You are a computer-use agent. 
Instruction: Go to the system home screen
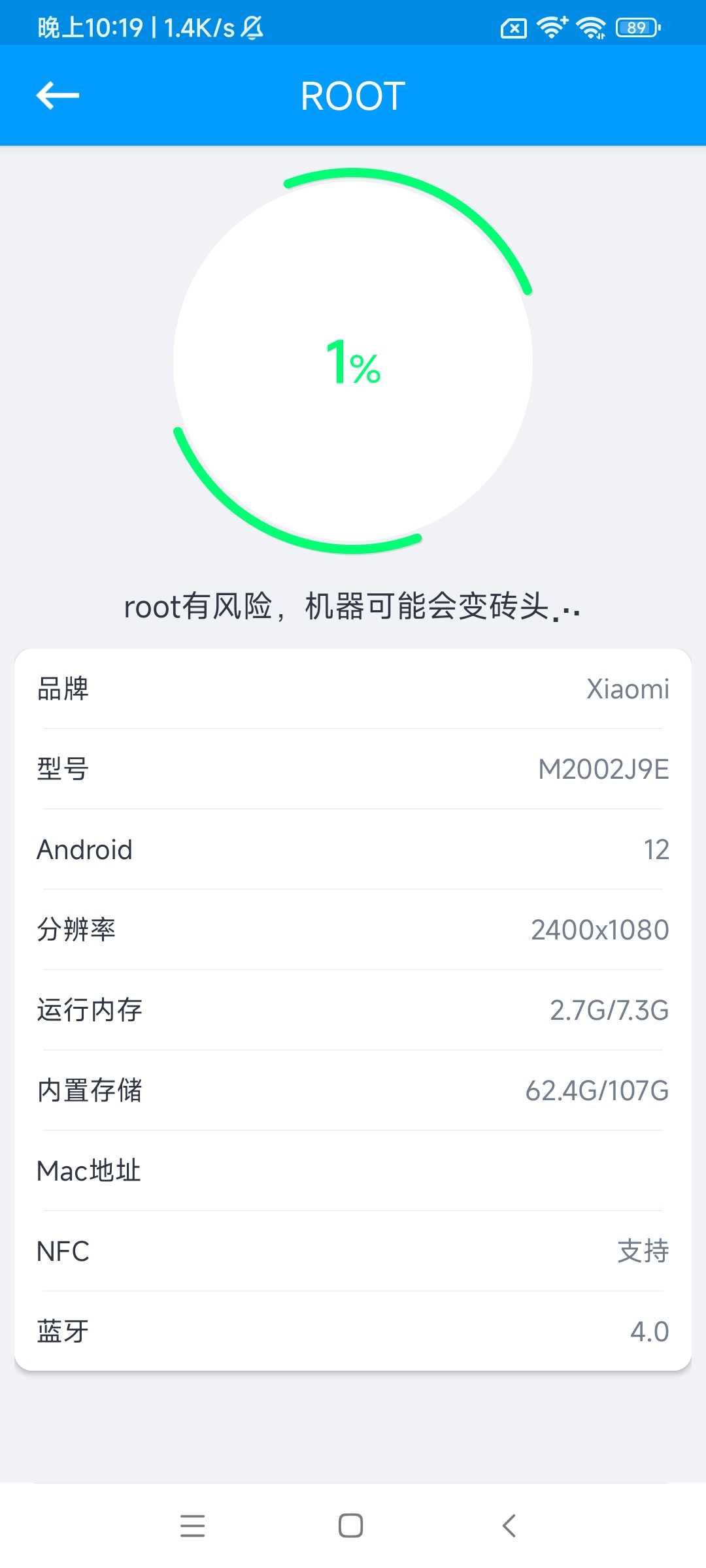[x=351, y=1526]
